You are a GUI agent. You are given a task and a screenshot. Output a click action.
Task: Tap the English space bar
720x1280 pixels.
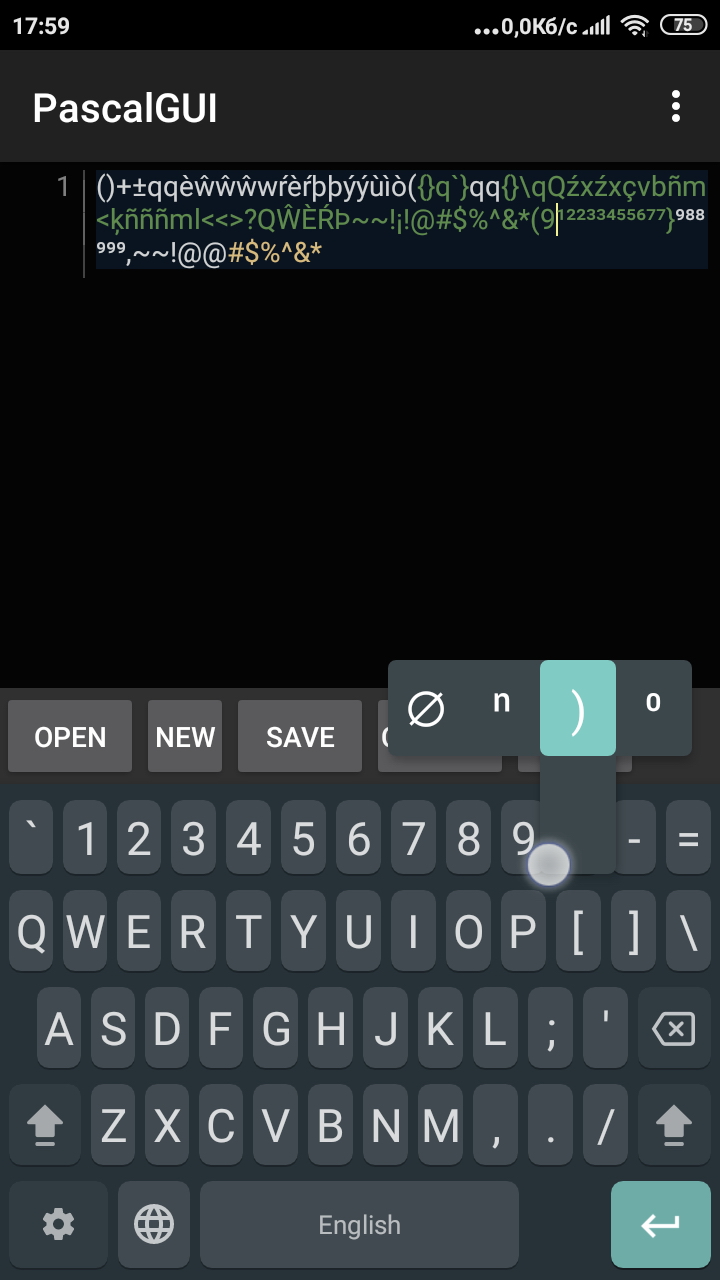tap(359, 1224)
